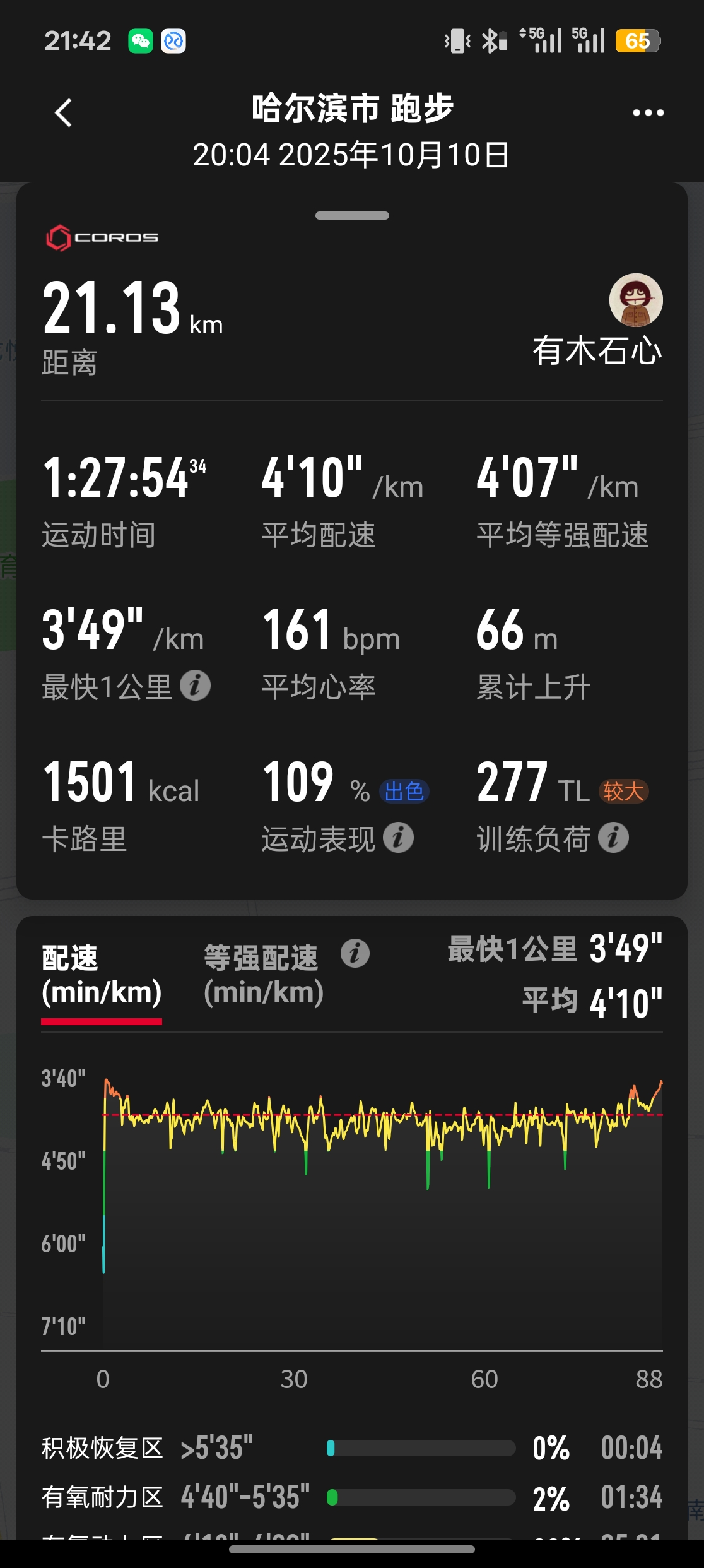Open the info icon beside 运动表现
Image resolution: width=704 pixels, height=1568 pixels.
[399, 838]
